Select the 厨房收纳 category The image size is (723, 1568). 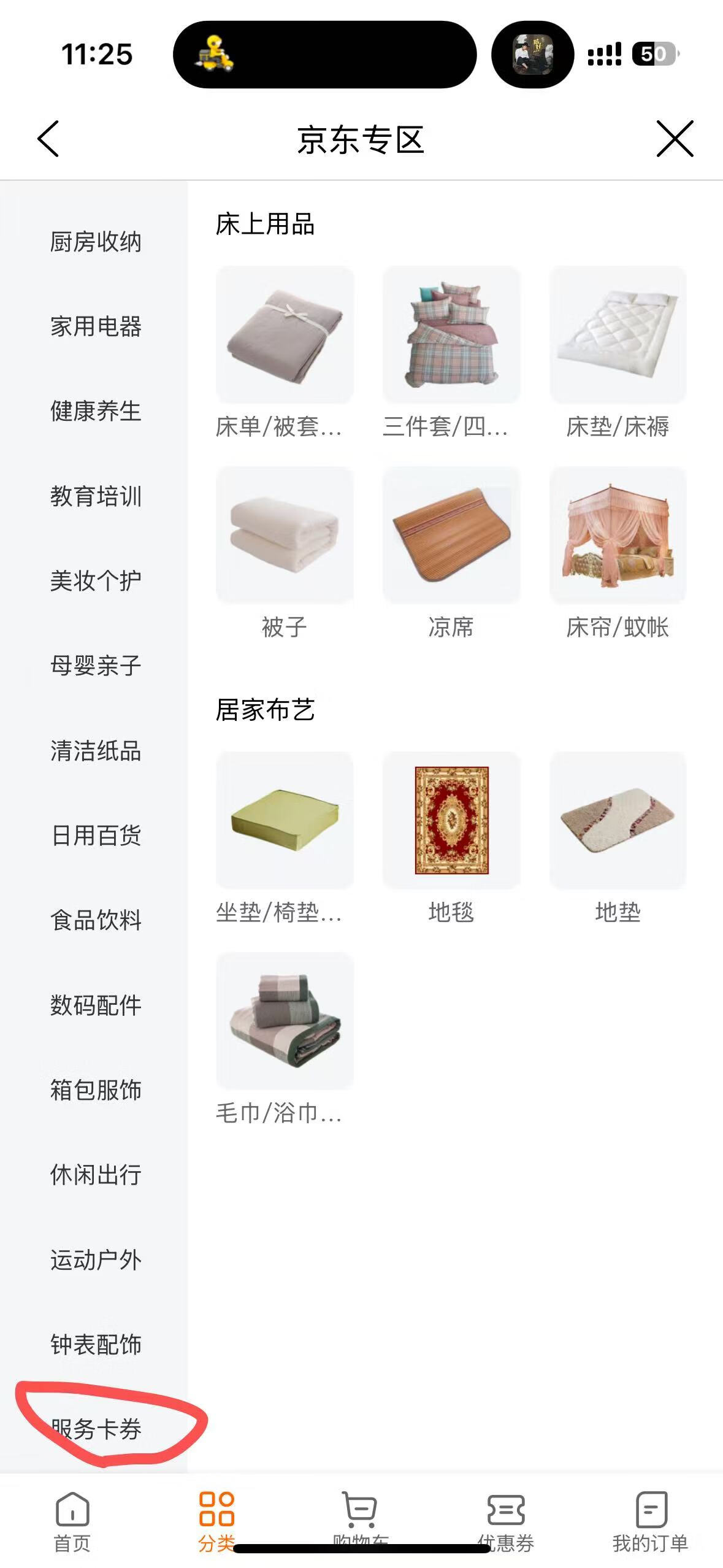tap(96, 242)
